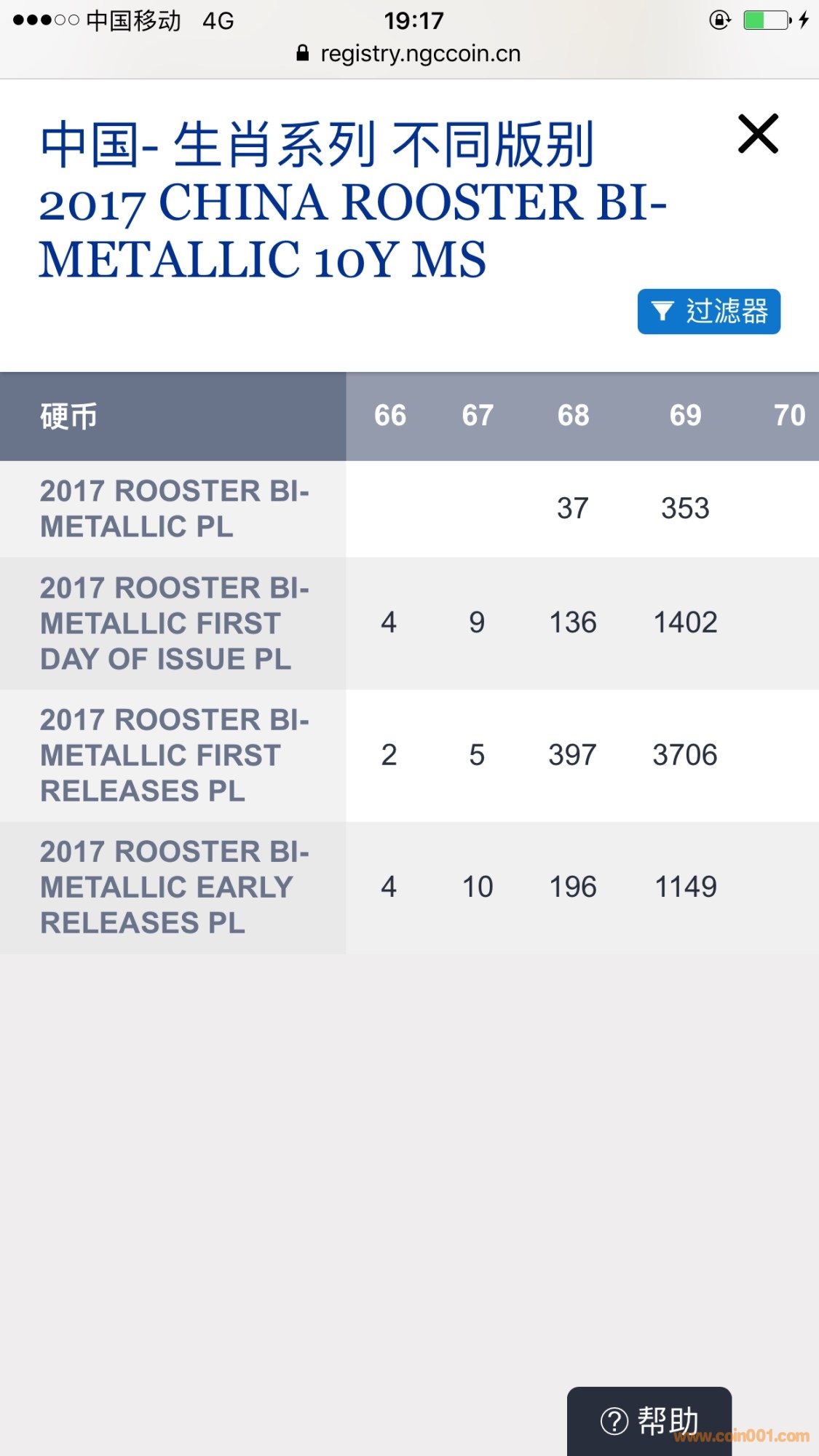Open the 过滤器 filter button
Image resolution: width=819 pixels, height=1456 pixels.
pyautogui.click(x=708, y=312)
